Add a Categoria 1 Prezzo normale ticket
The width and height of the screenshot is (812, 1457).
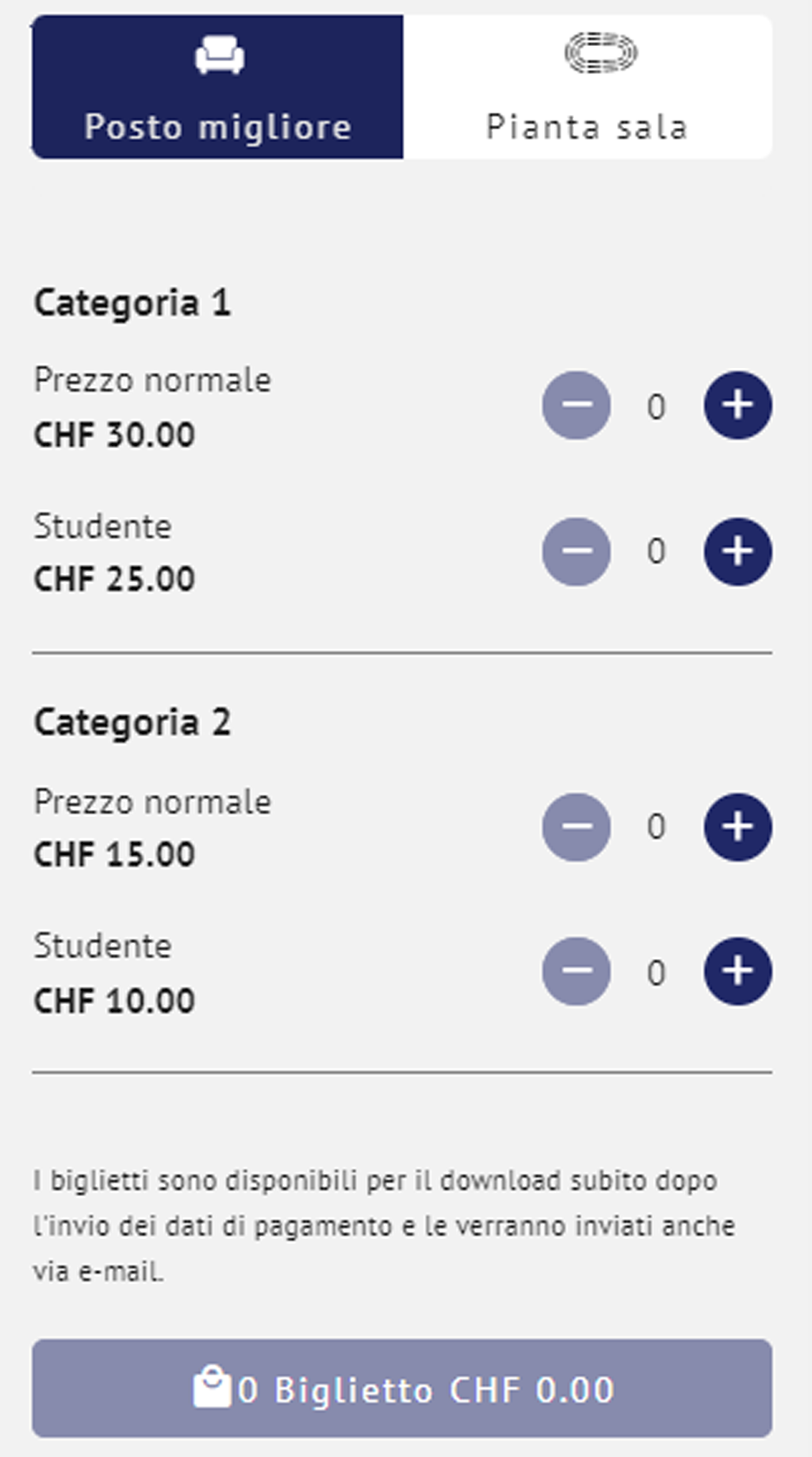pyautogui.click(x=737, y=405)
